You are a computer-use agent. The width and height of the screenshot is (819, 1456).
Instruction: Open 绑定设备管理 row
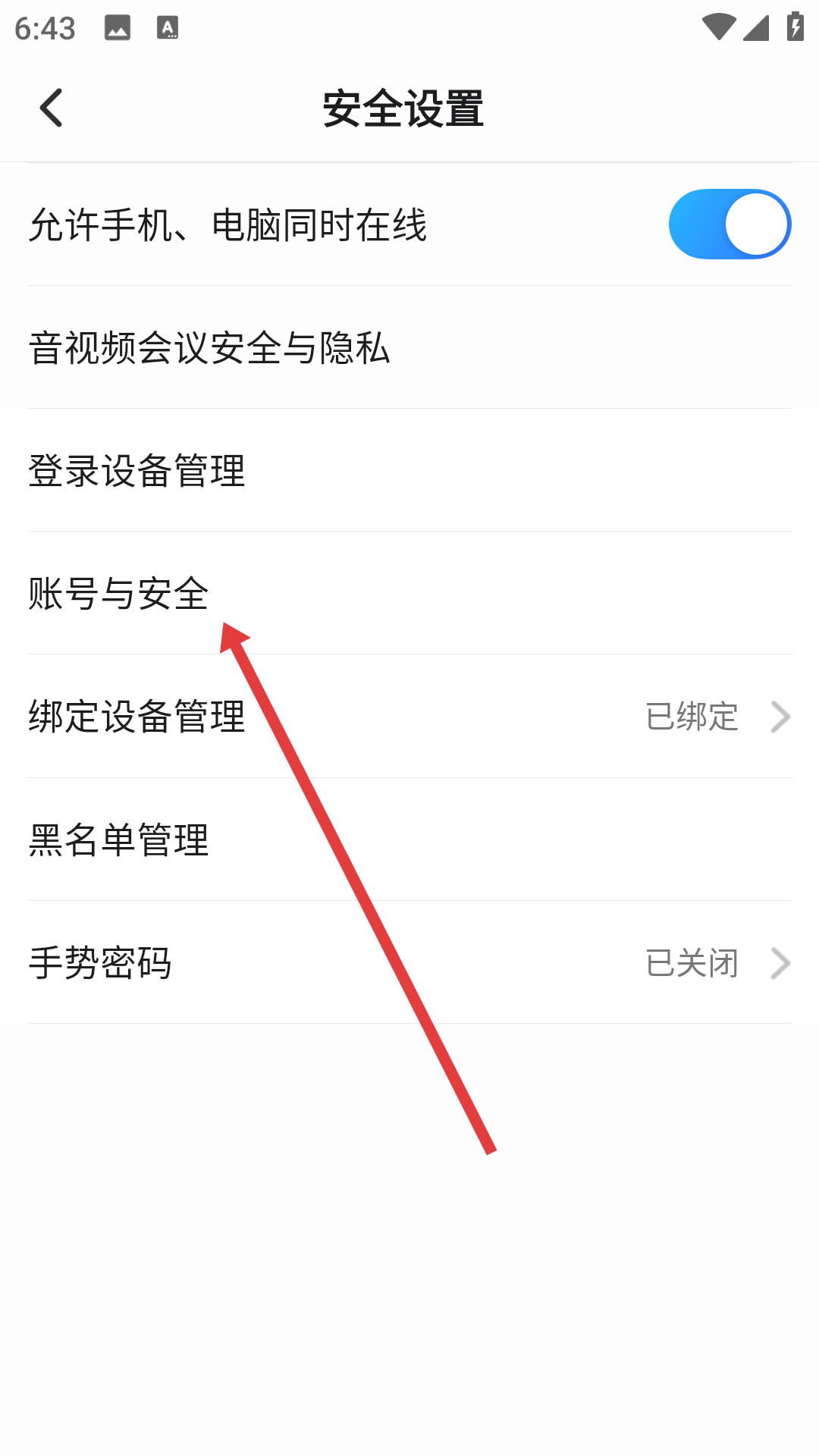tap(409, 717)
